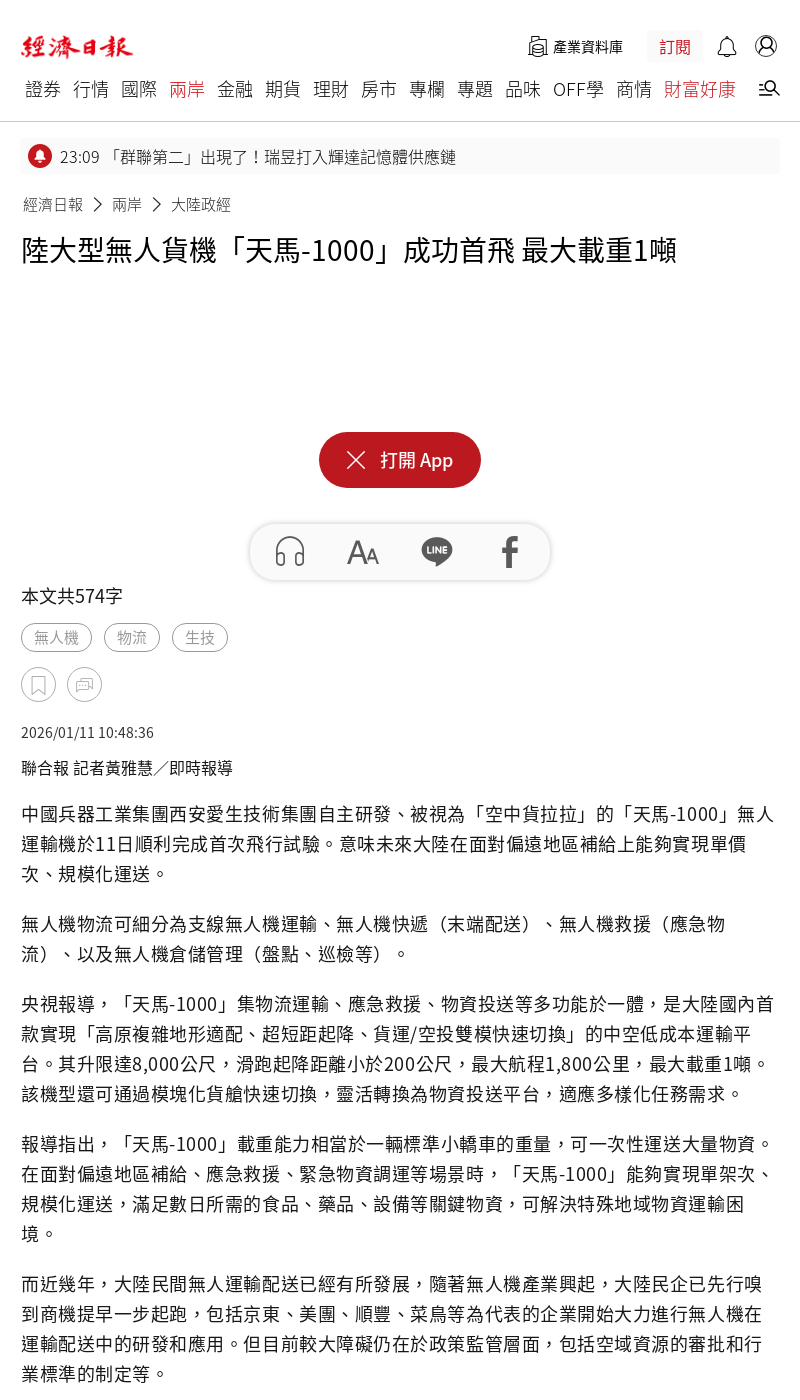Open the search menu icon
This screenshot has width=800, height=1400.
768,89
